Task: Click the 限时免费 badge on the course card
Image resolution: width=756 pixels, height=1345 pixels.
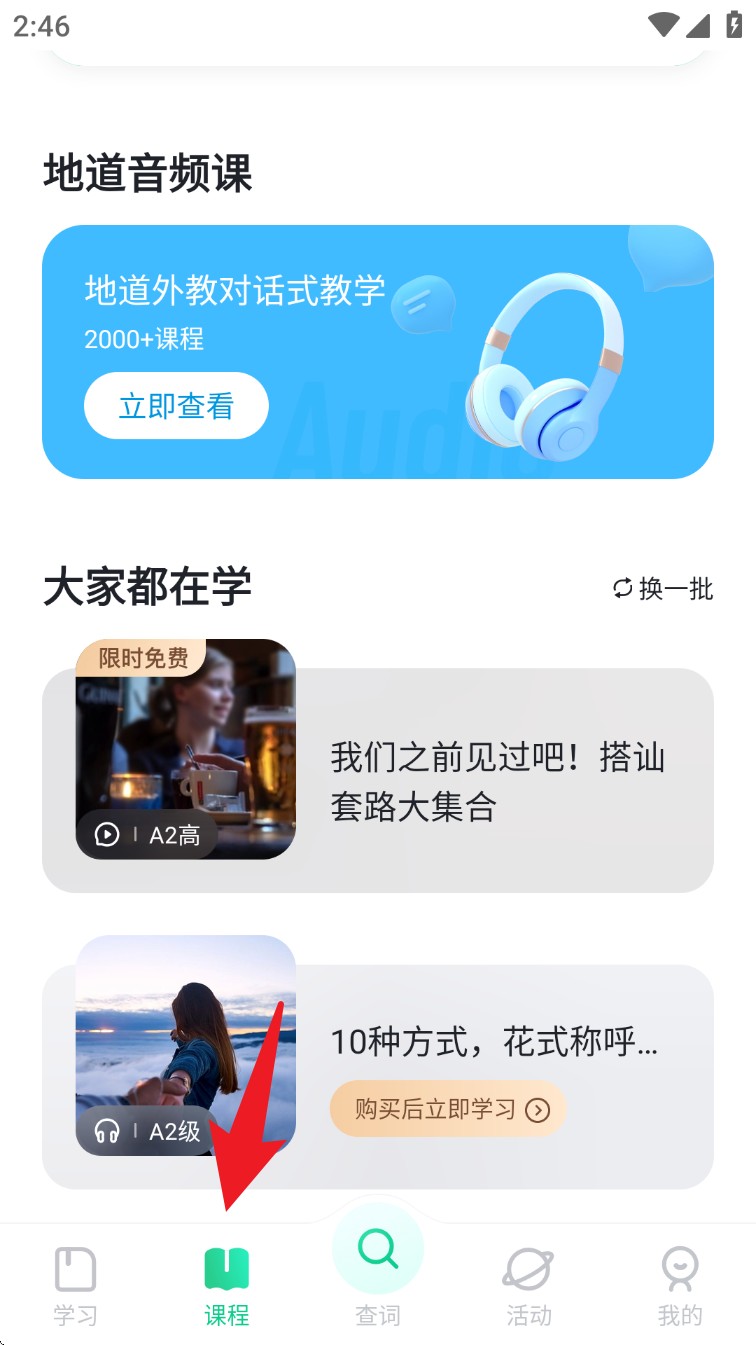Action: 140,657
